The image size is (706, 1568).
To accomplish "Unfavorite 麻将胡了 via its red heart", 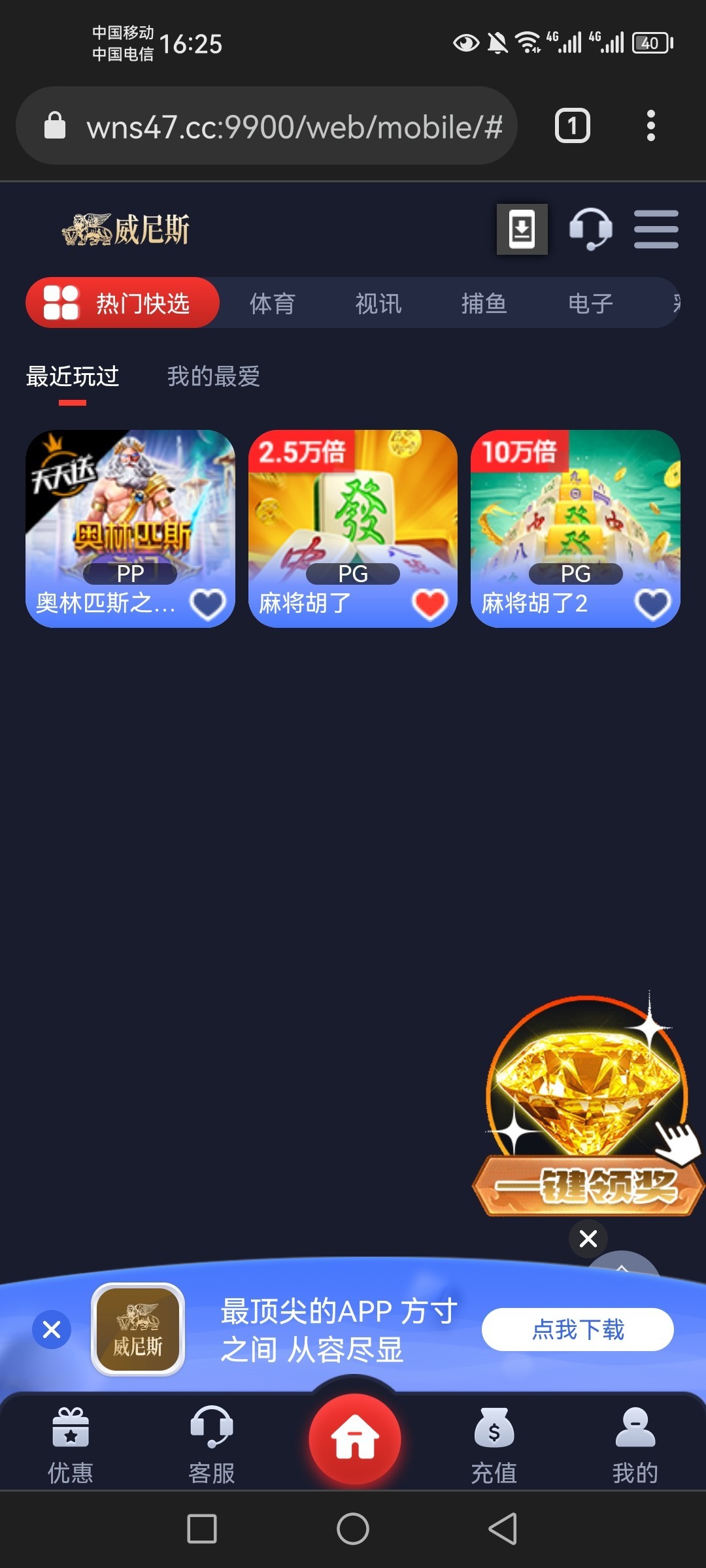I will tap(429, 604).
